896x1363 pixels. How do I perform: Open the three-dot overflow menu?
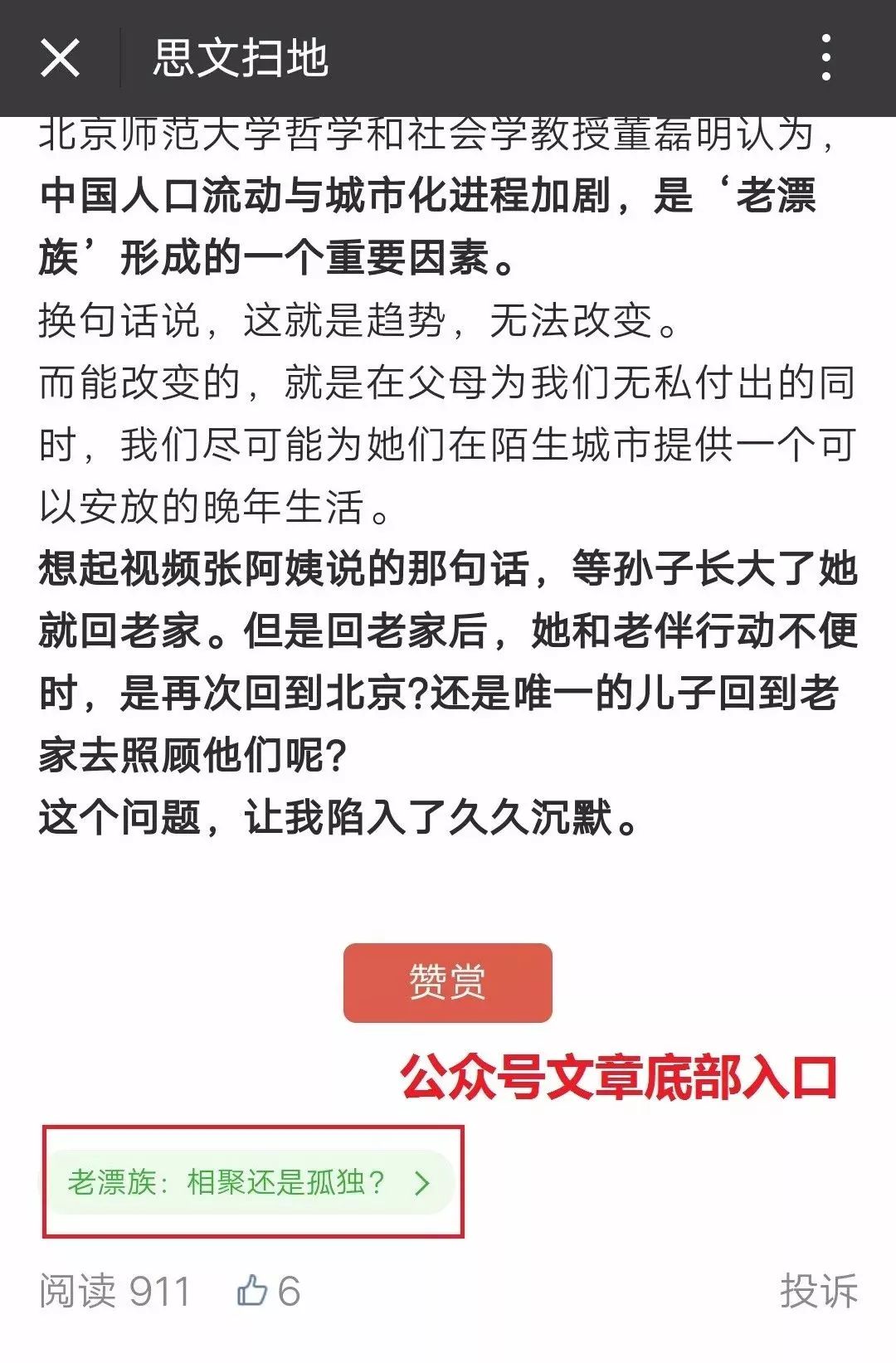(x=825, y=58)
